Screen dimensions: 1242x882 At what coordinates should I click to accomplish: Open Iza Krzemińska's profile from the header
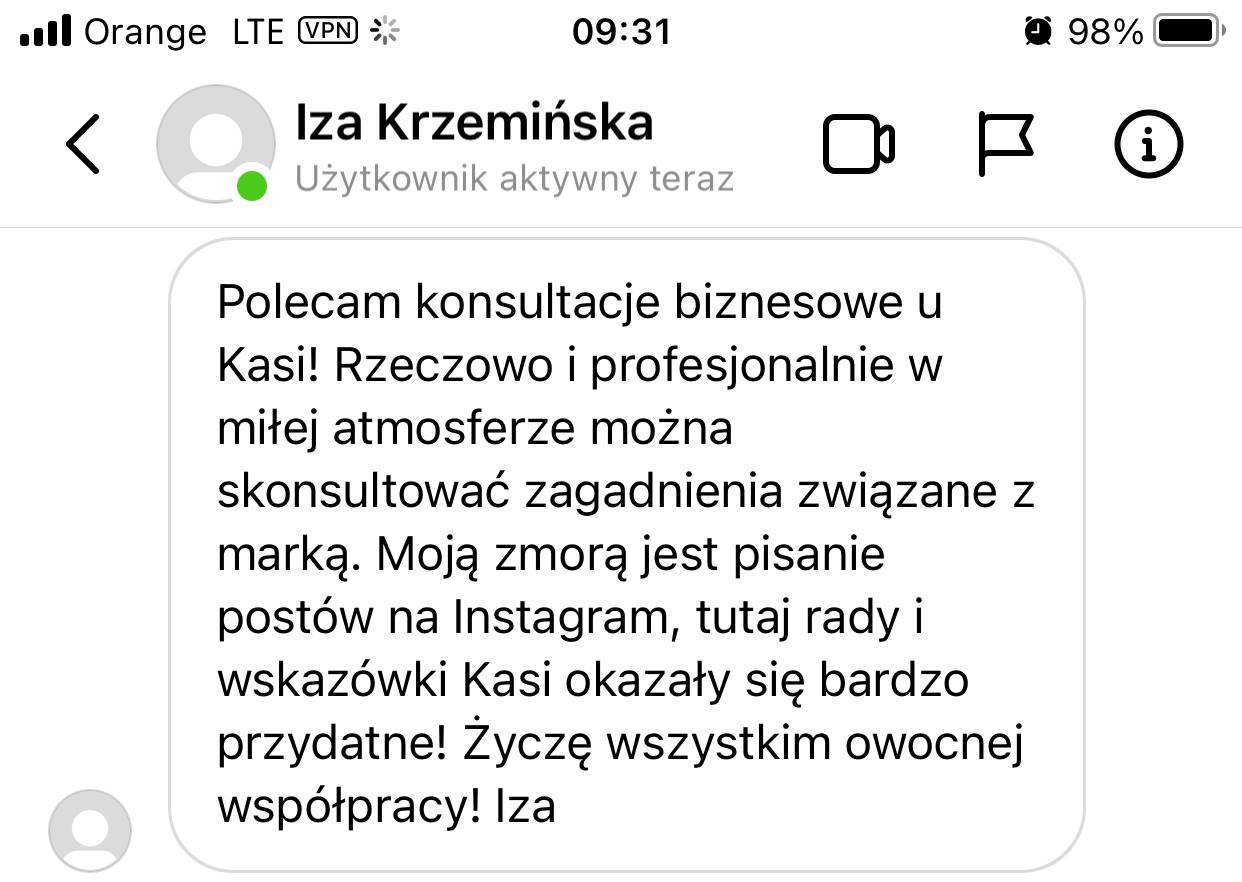474,123
